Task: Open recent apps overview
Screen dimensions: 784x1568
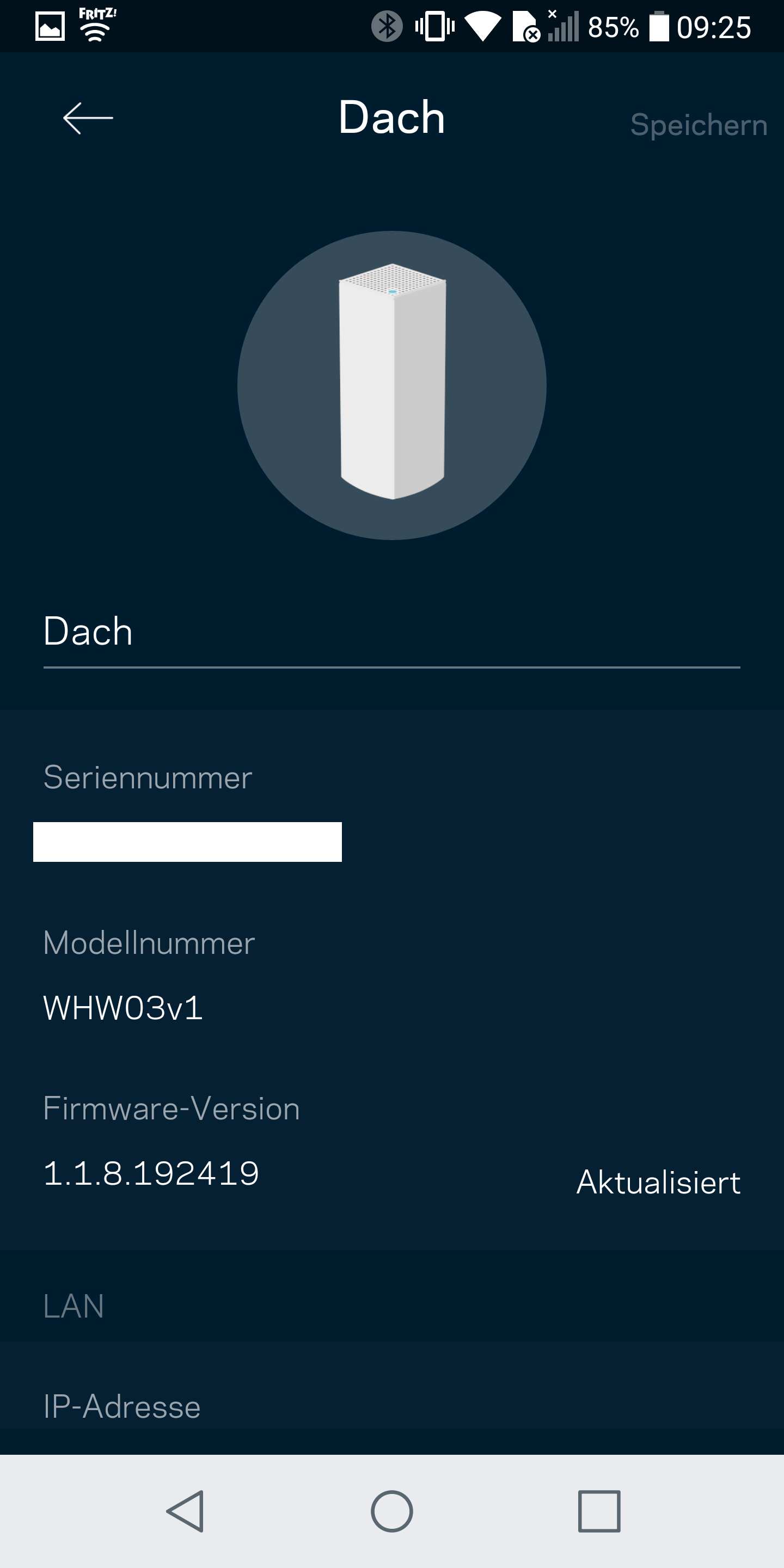Action: click(598, 1511)
